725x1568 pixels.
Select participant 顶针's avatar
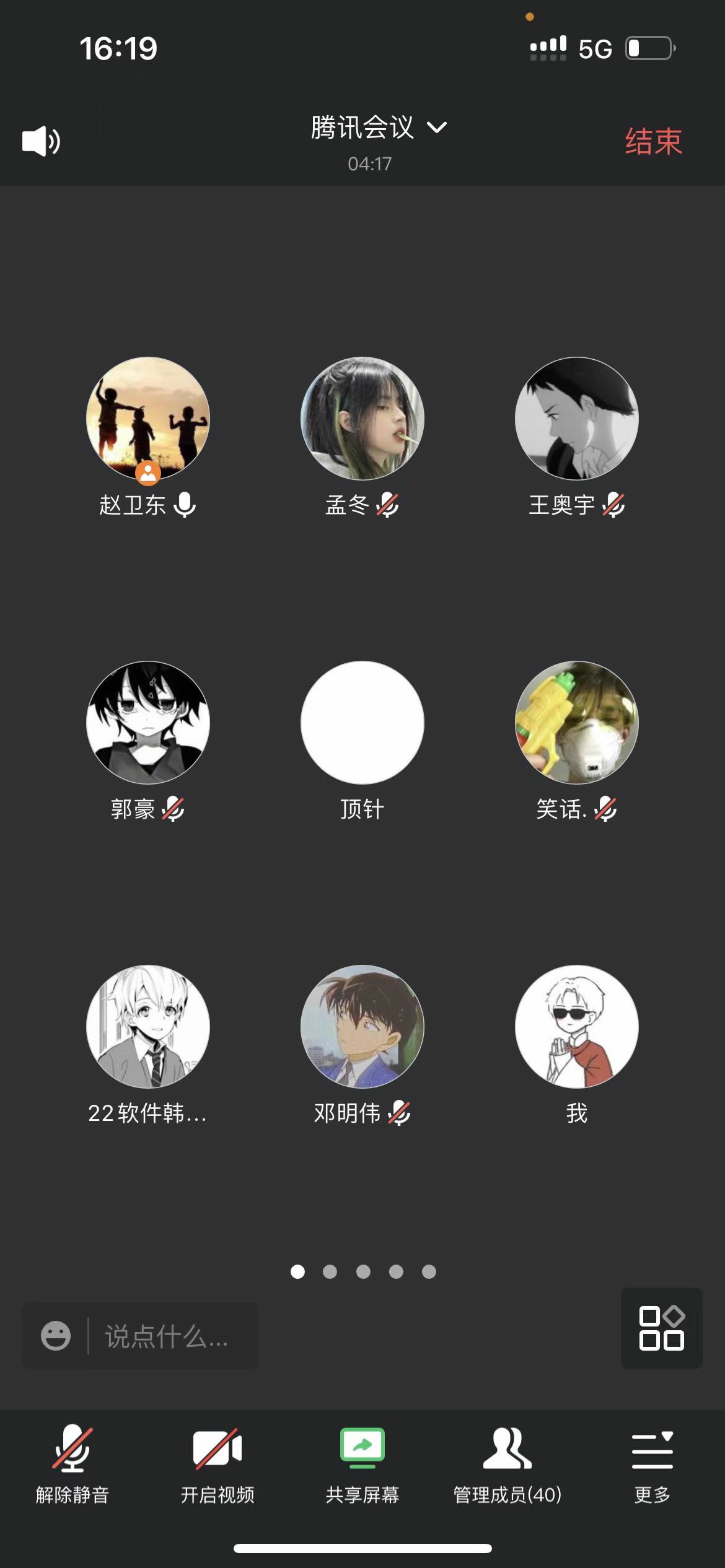click(362, 723)
